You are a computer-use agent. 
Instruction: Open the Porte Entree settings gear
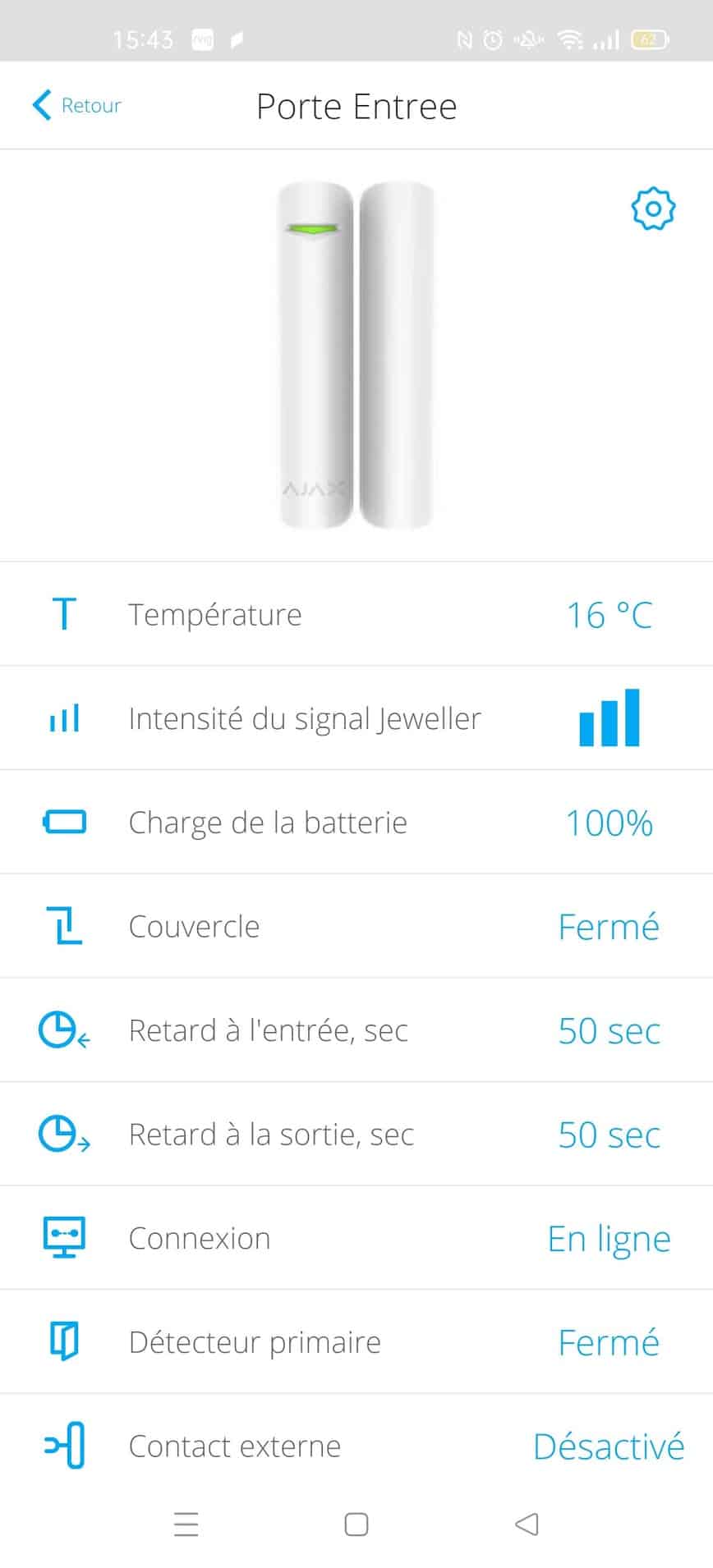tap(653, 209)
